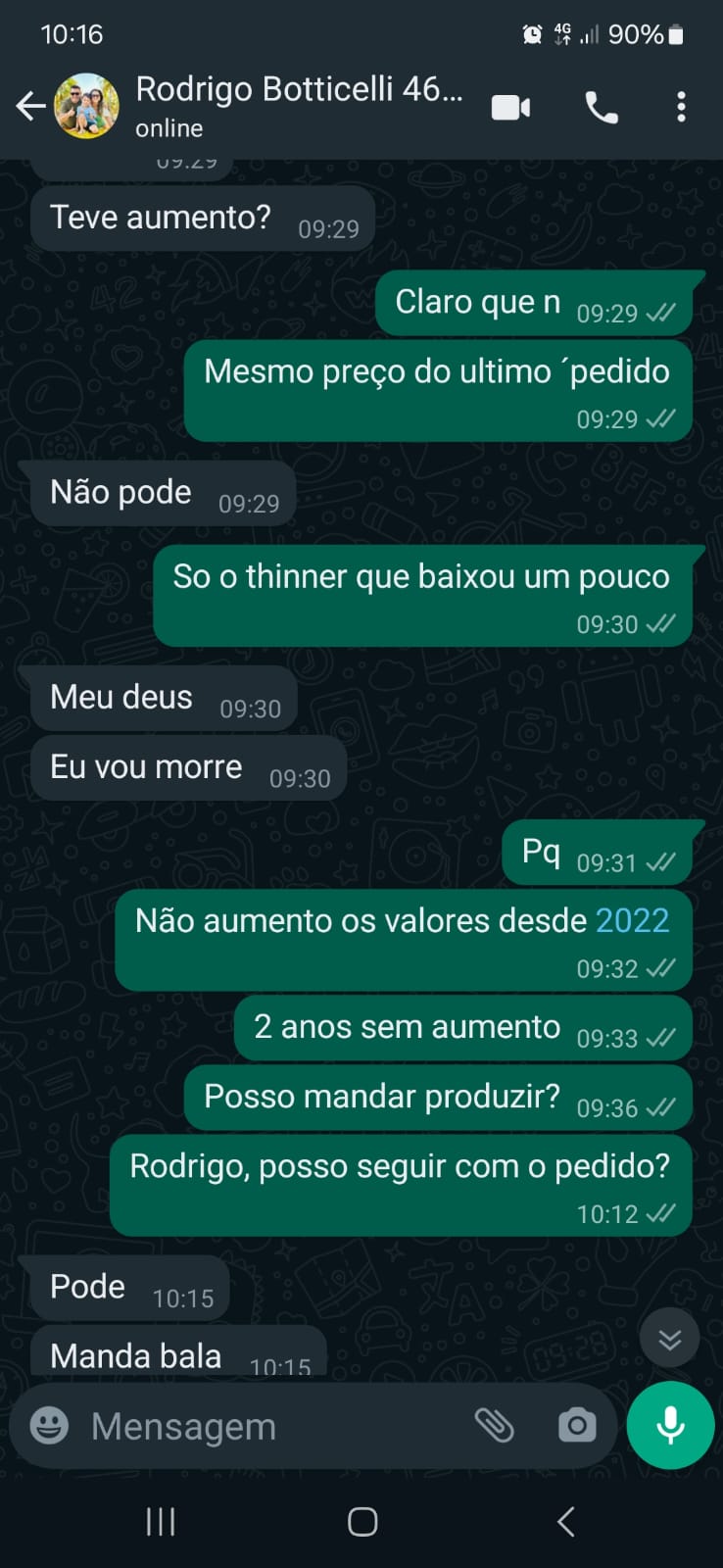Screen dimensions: 723x1568
Task: Go to the home screen
Action: point(362,1521)
